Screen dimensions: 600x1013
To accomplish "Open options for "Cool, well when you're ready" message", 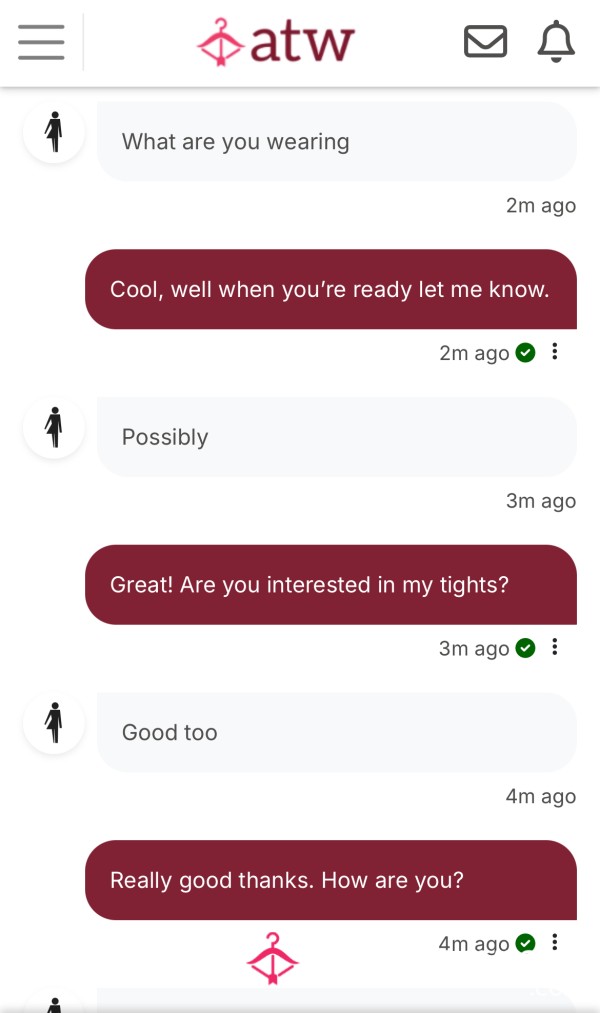I will tap(555, 351).
